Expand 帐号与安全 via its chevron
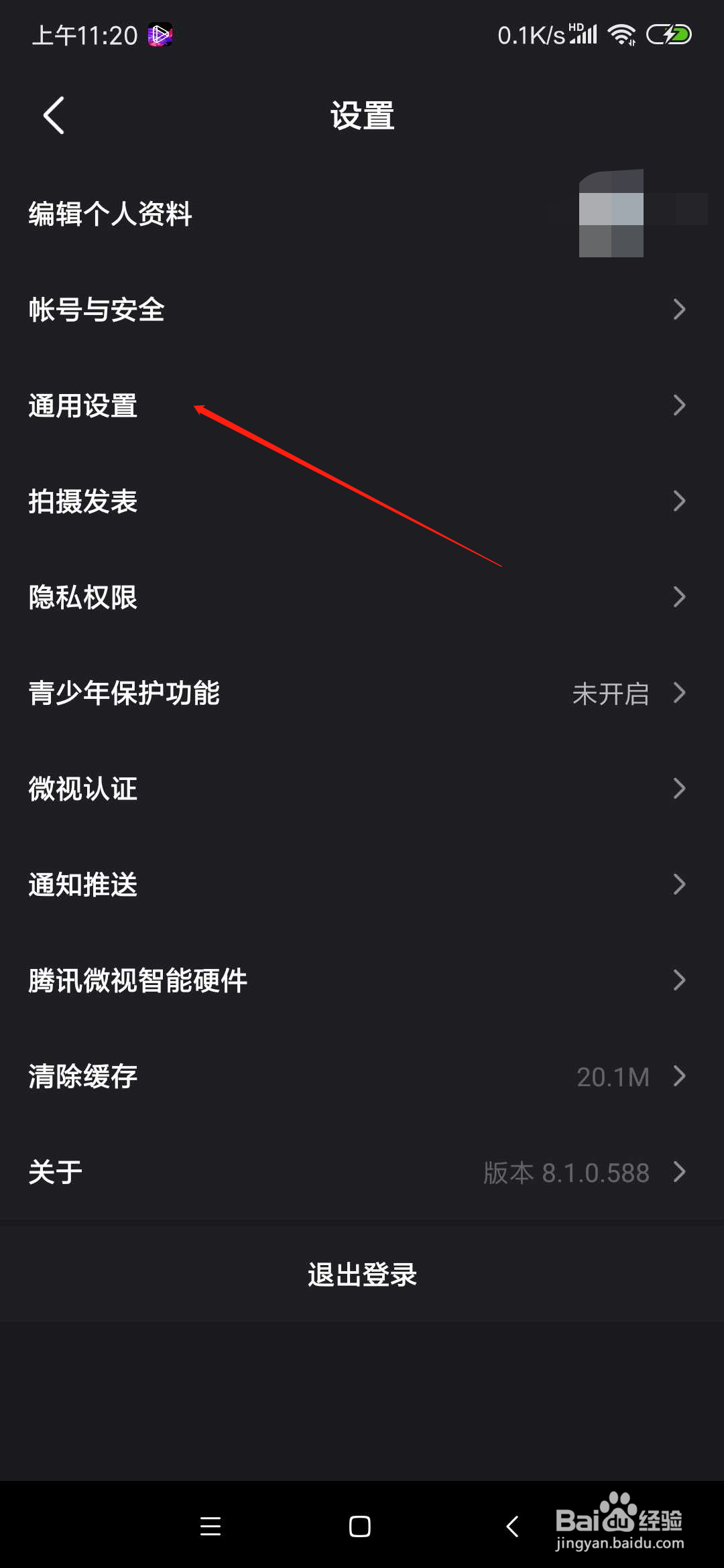724x1568 pixels. 679,310
